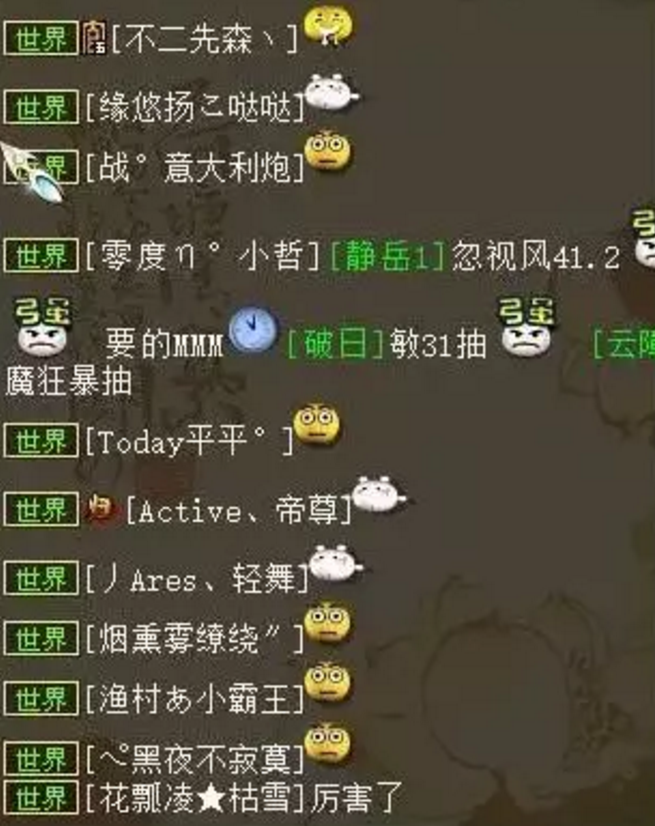Tap player name 花飘凌★枯雪
Viewport: 655px width, 826px height.
pos(195,798)
